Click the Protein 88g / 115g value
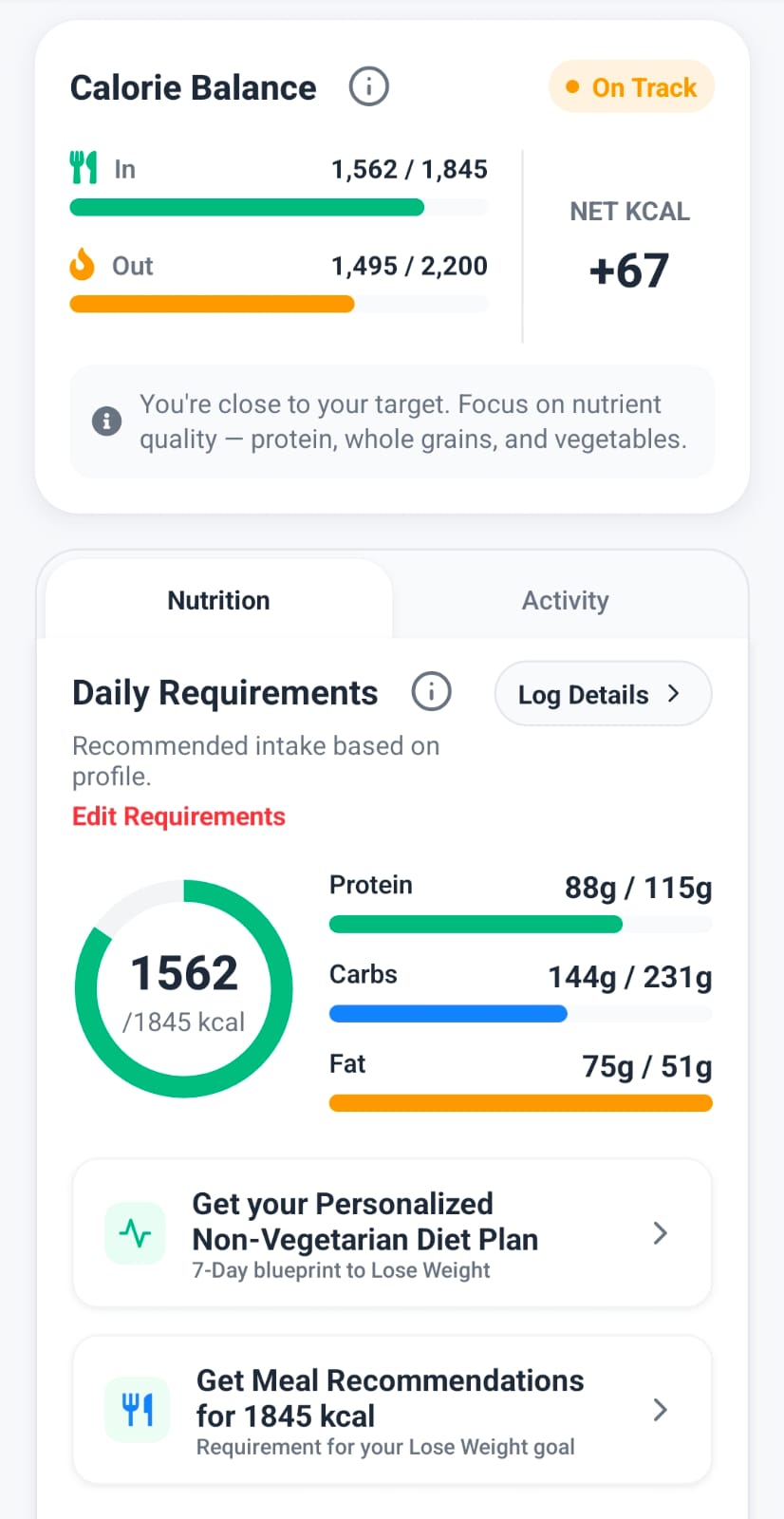This screenshot has width=784, height=1519. click(x=638, y=888)
